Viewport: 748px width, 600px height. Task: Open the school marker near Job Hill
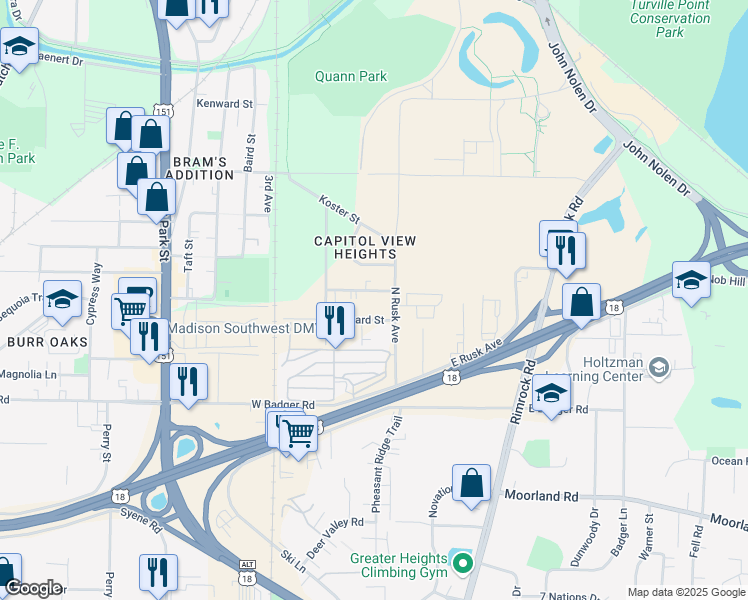tap(691, 279)
